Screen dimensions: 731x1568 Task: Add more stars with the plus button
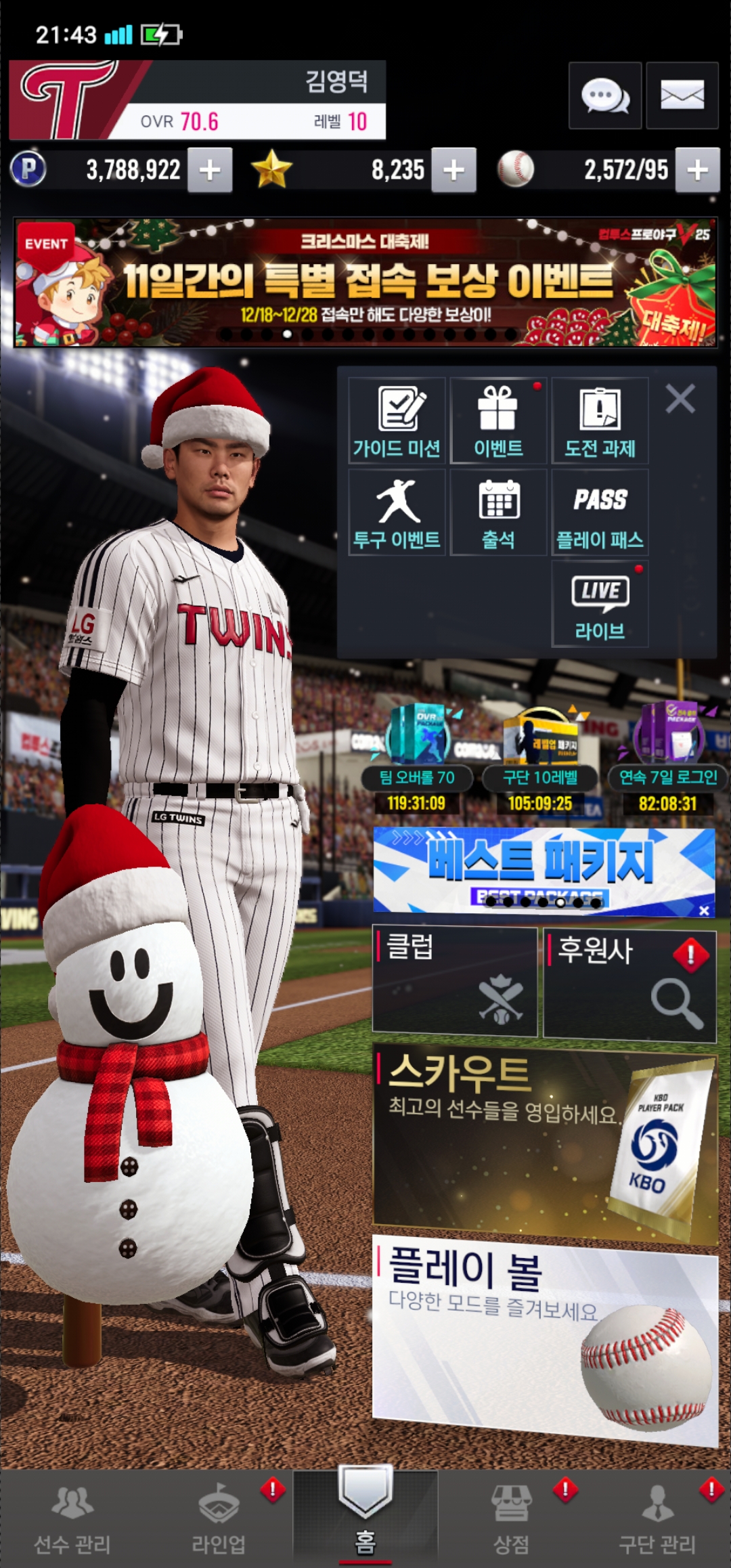click(x=453, y=170)
